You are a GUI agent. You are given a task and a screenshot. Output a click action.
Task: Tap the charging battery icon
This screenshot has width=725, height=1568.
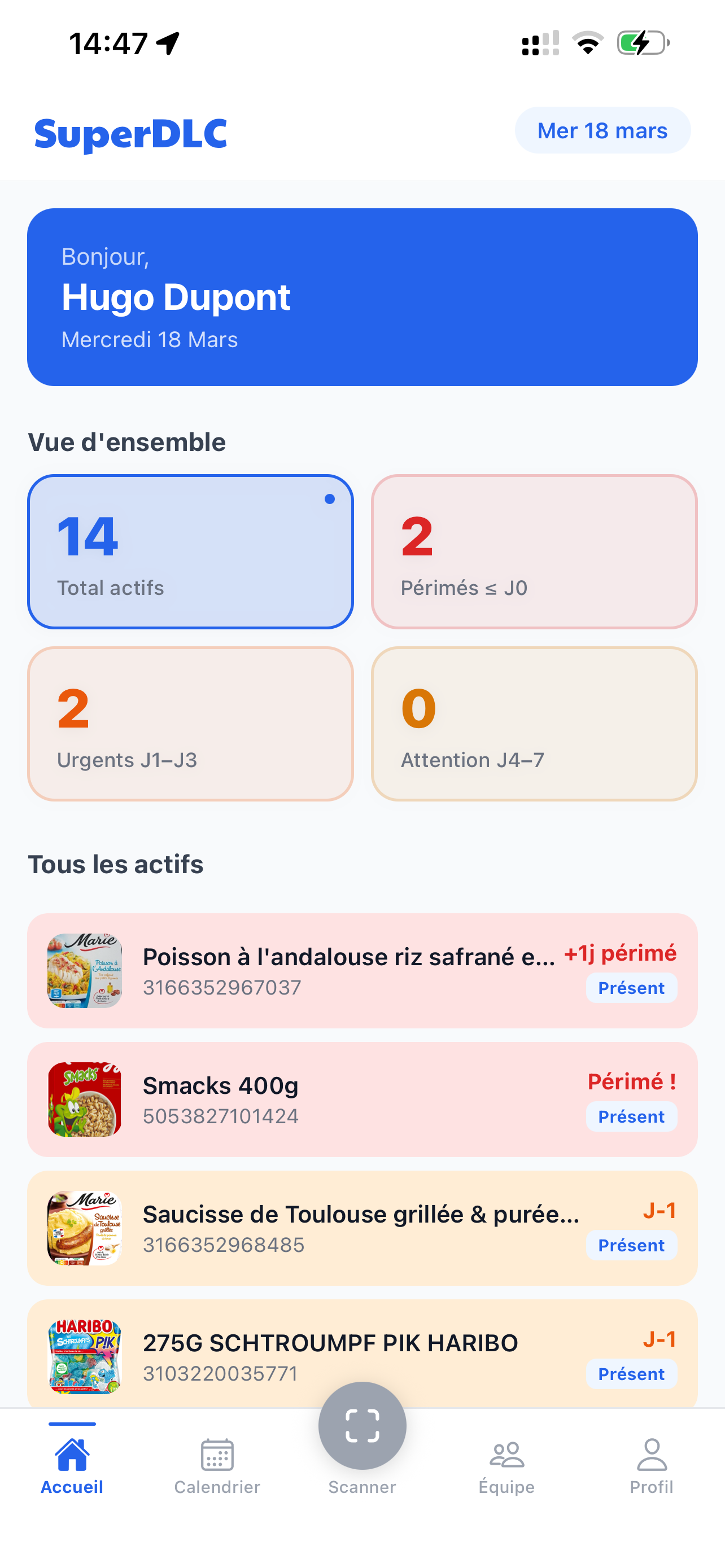click(x=641, y=41)
